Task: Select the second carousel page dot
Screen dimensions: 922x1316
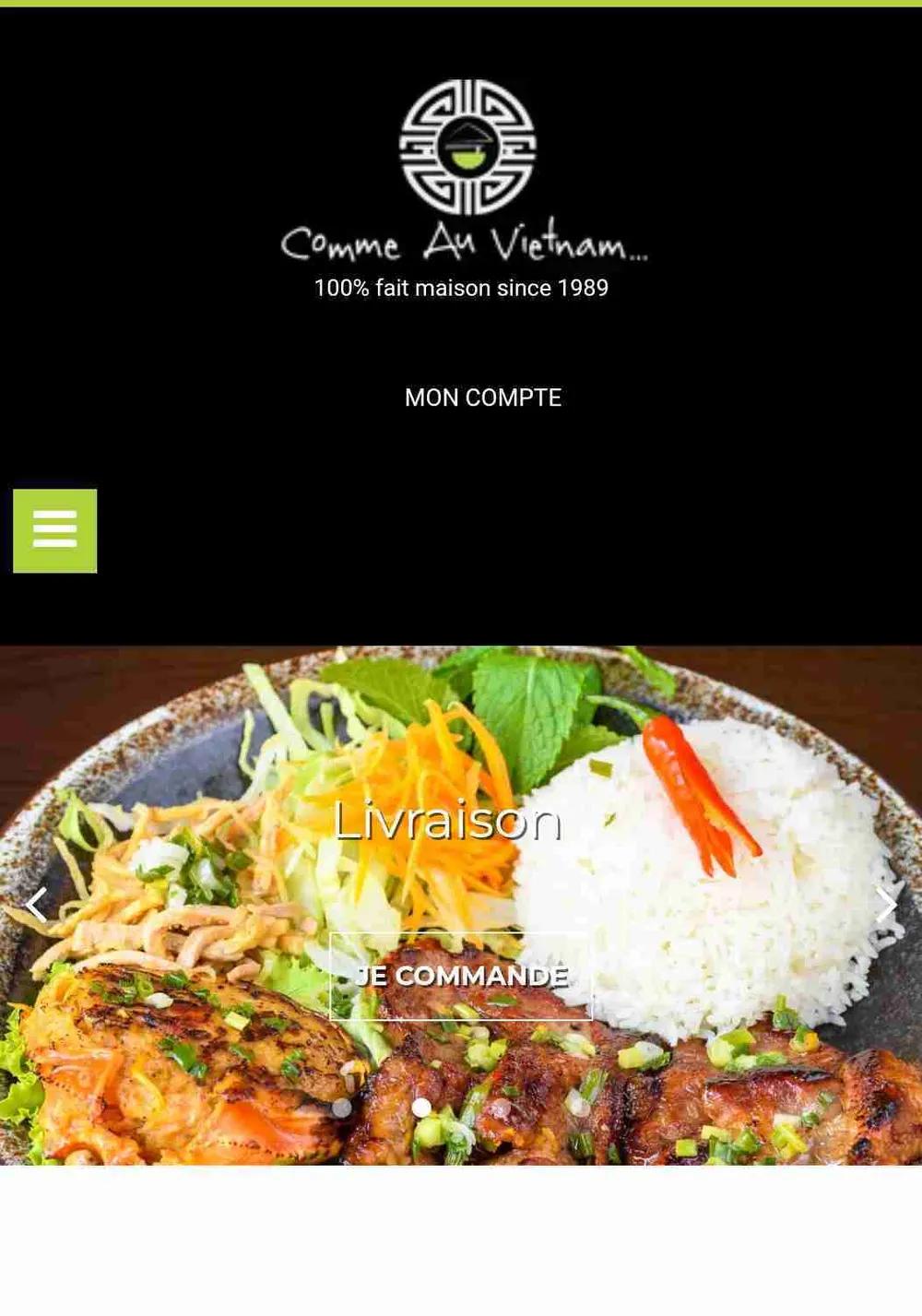Action: pyautogui.click(x=421, y=1108)
